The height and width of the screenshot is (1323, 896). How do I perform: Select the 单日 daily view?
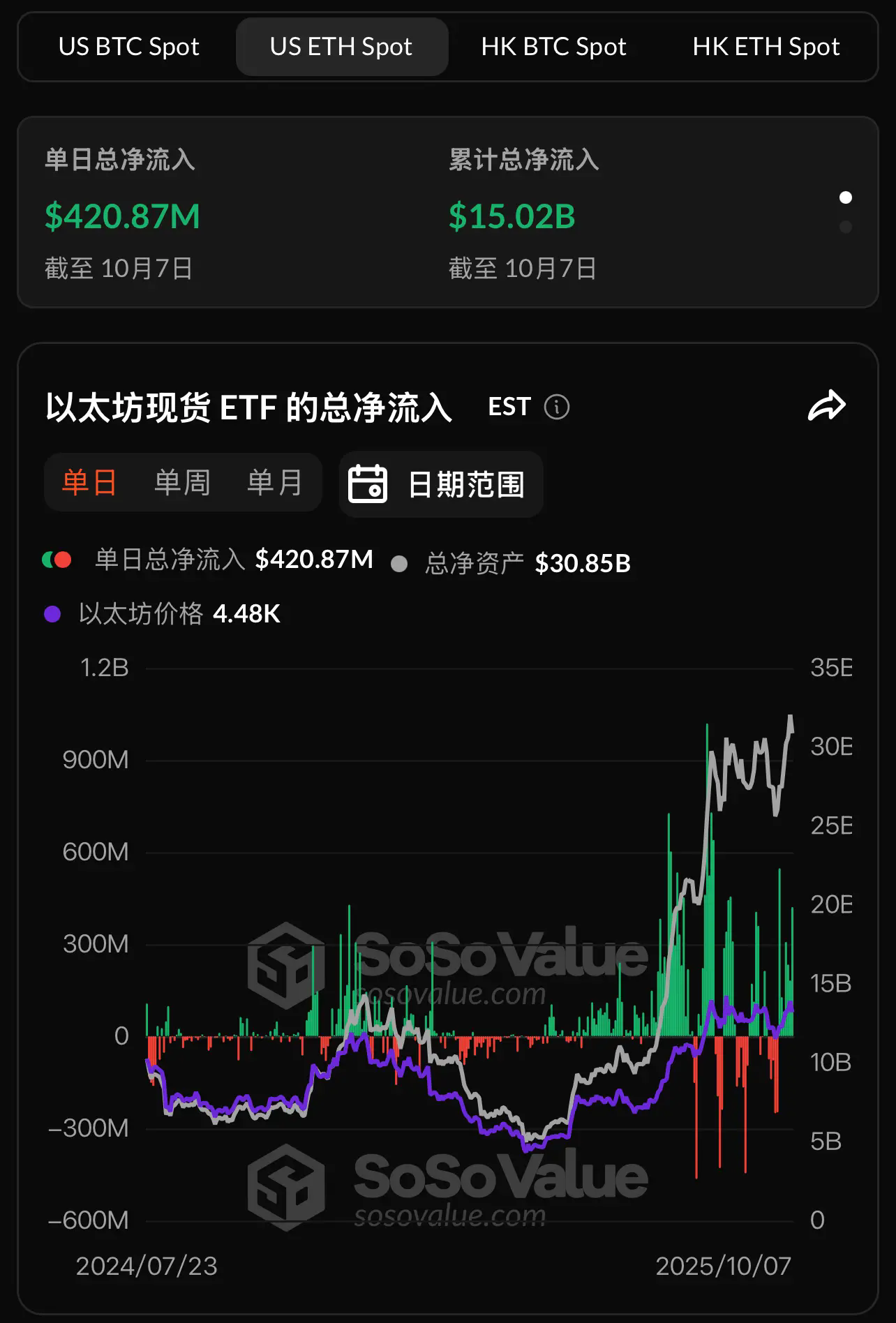(x=89, y=483)
